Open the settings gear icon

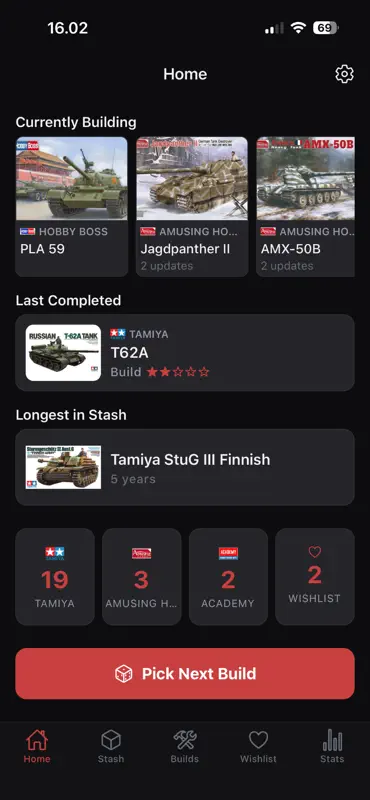pos(344,74)
